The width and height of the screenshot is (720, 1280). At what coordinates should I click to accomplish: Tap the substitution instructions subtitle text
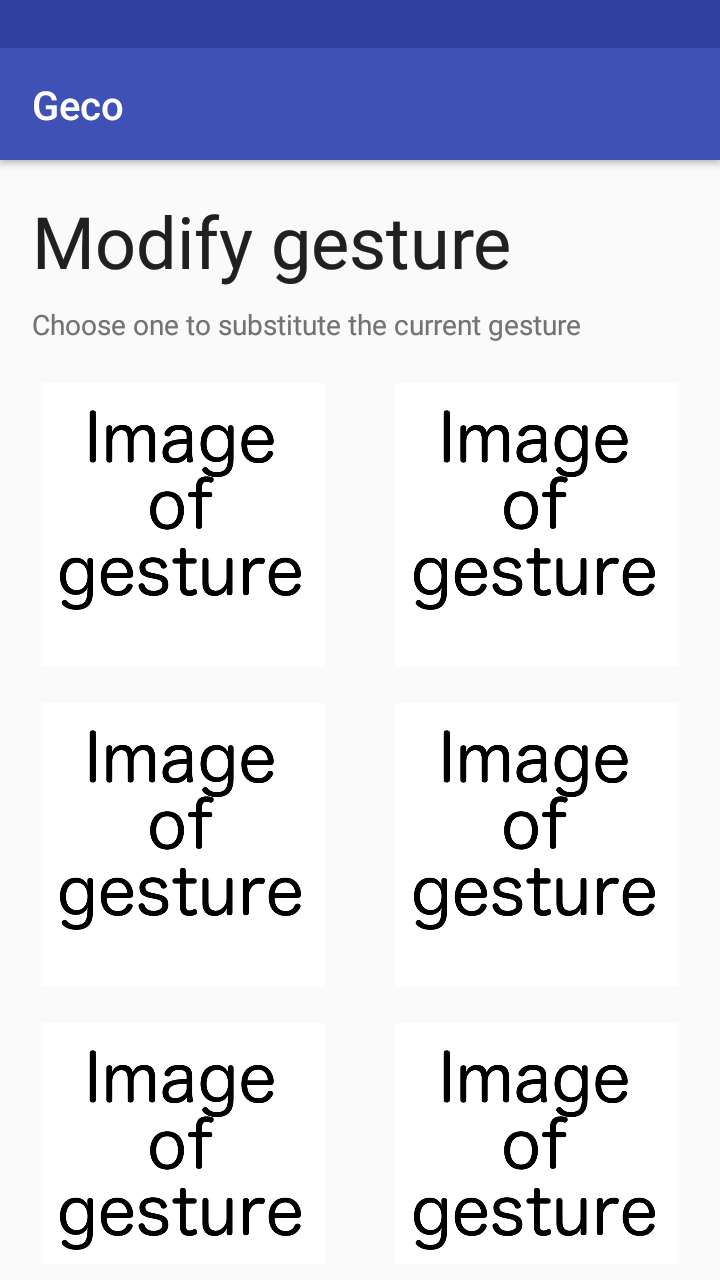pos(306,325)
